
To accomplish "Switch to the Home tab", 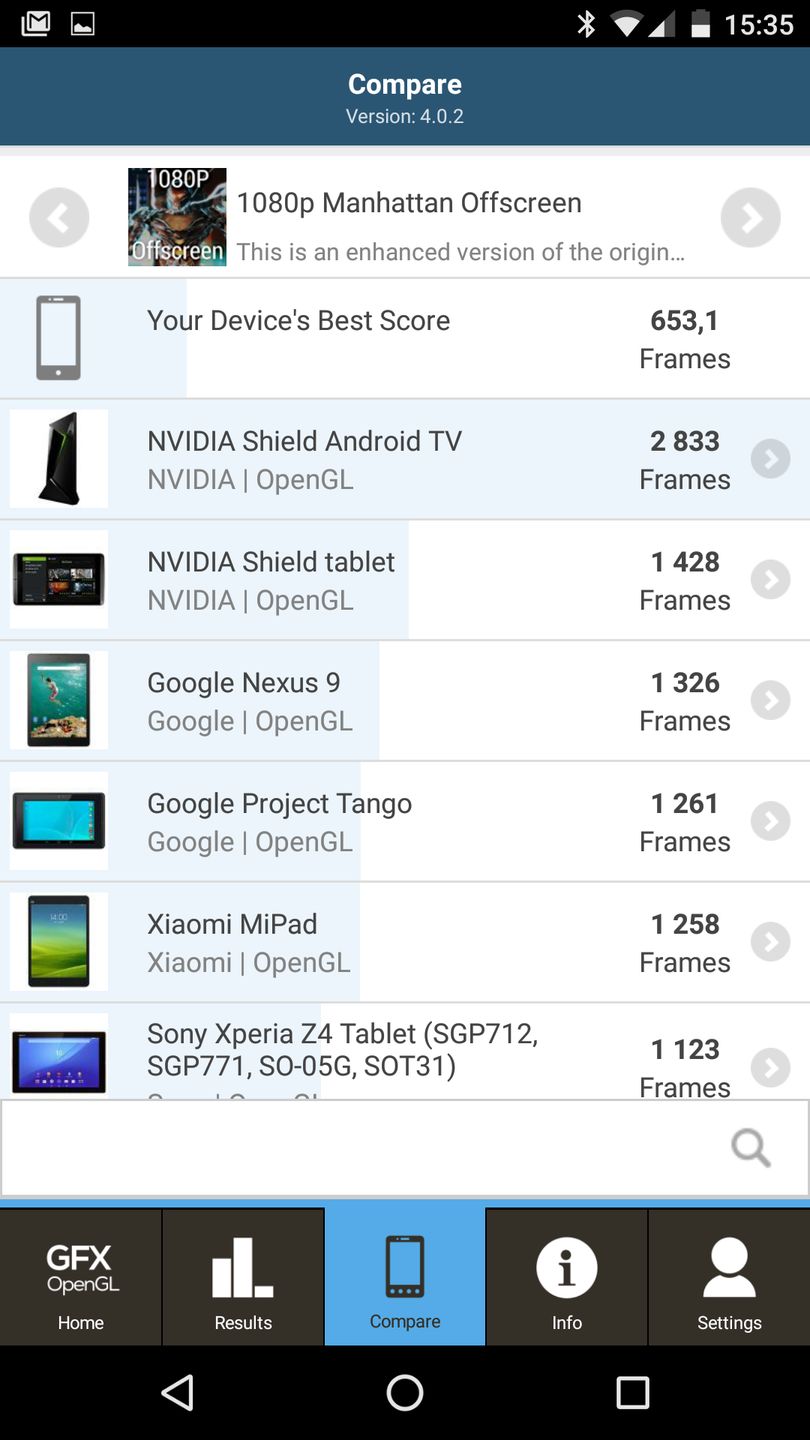I will (x=81, y=1277).
